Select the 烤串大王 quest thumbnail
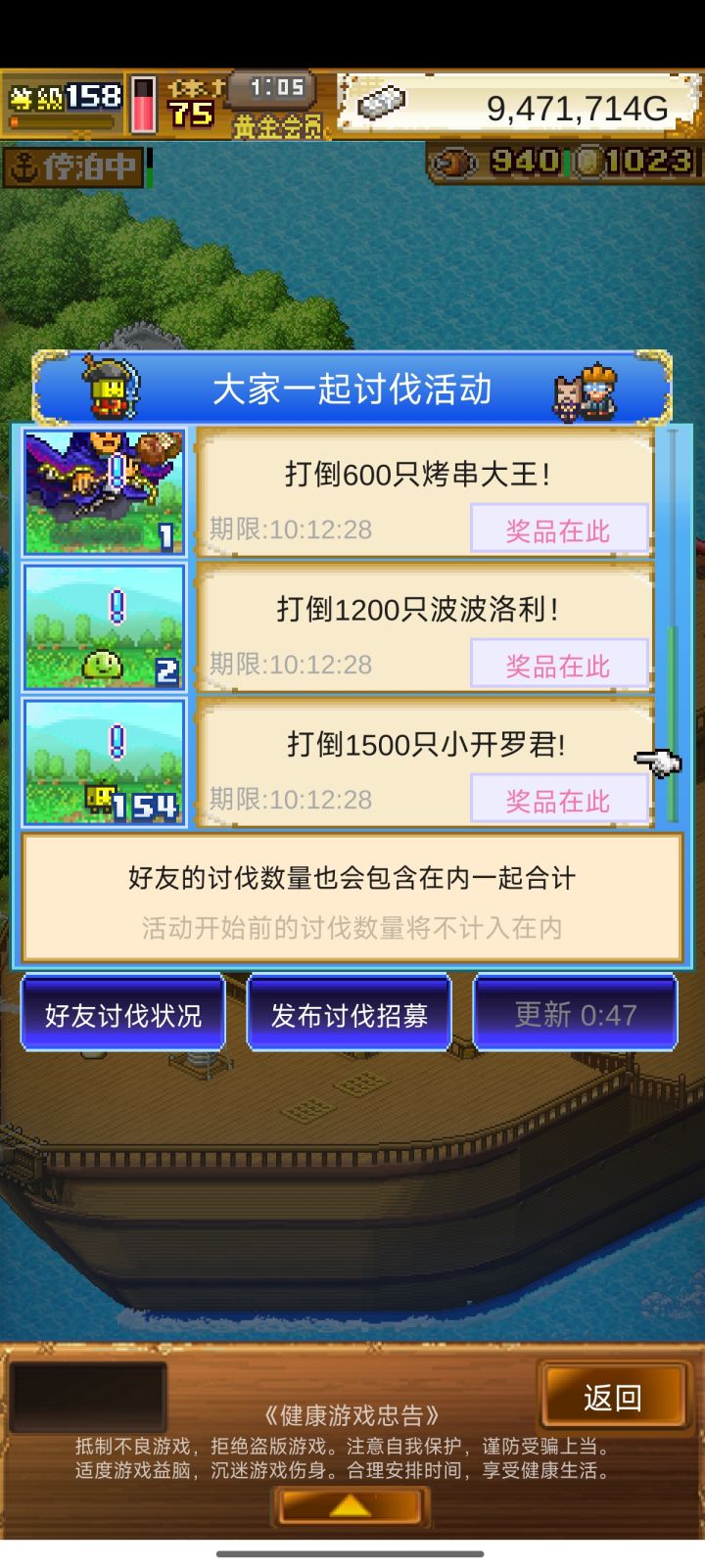Image resolution: width=705 pixels, height=1568 pixels. (103, 489)
